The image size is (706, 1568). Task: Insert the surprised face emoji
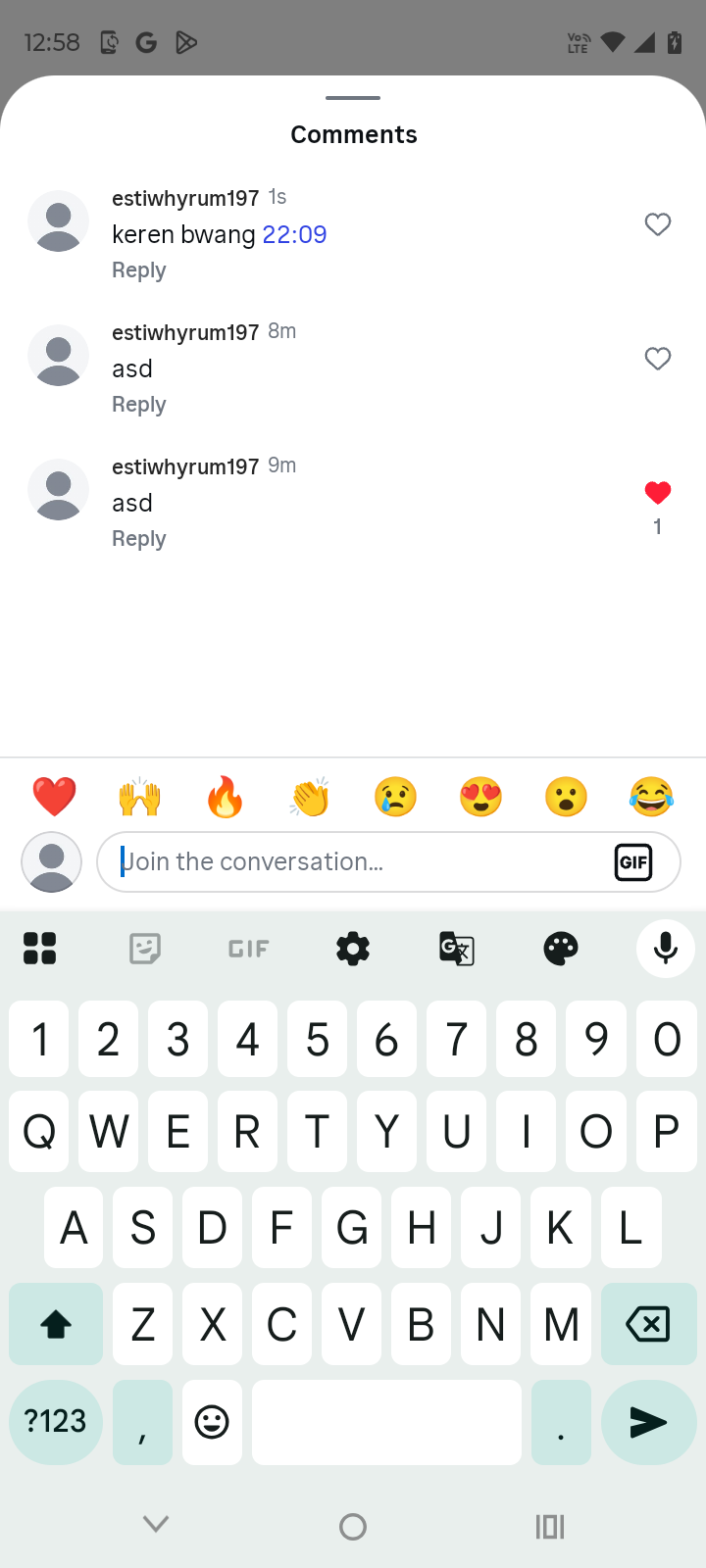point(566,797)
